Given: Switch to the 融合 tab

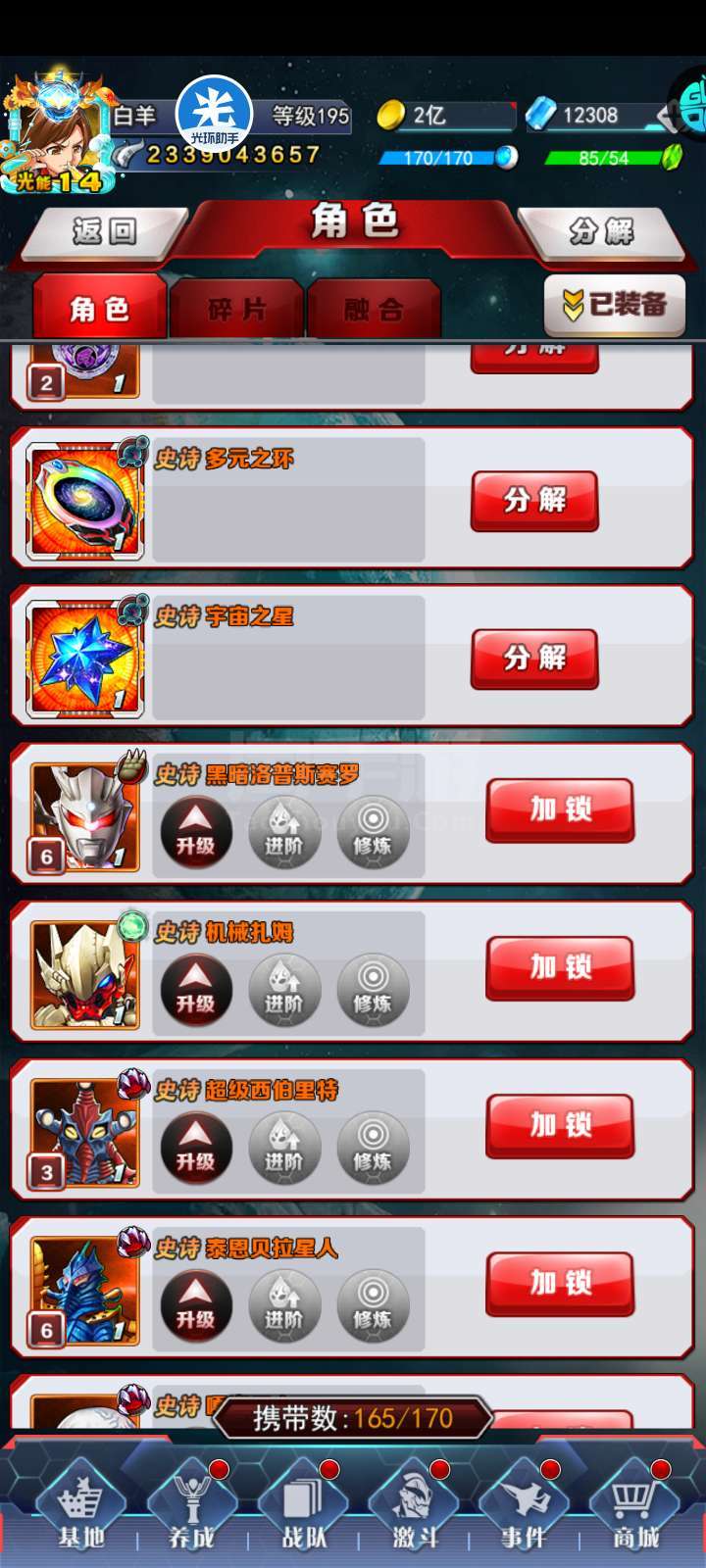Looking at the screenshot, I should coord(374,309).
